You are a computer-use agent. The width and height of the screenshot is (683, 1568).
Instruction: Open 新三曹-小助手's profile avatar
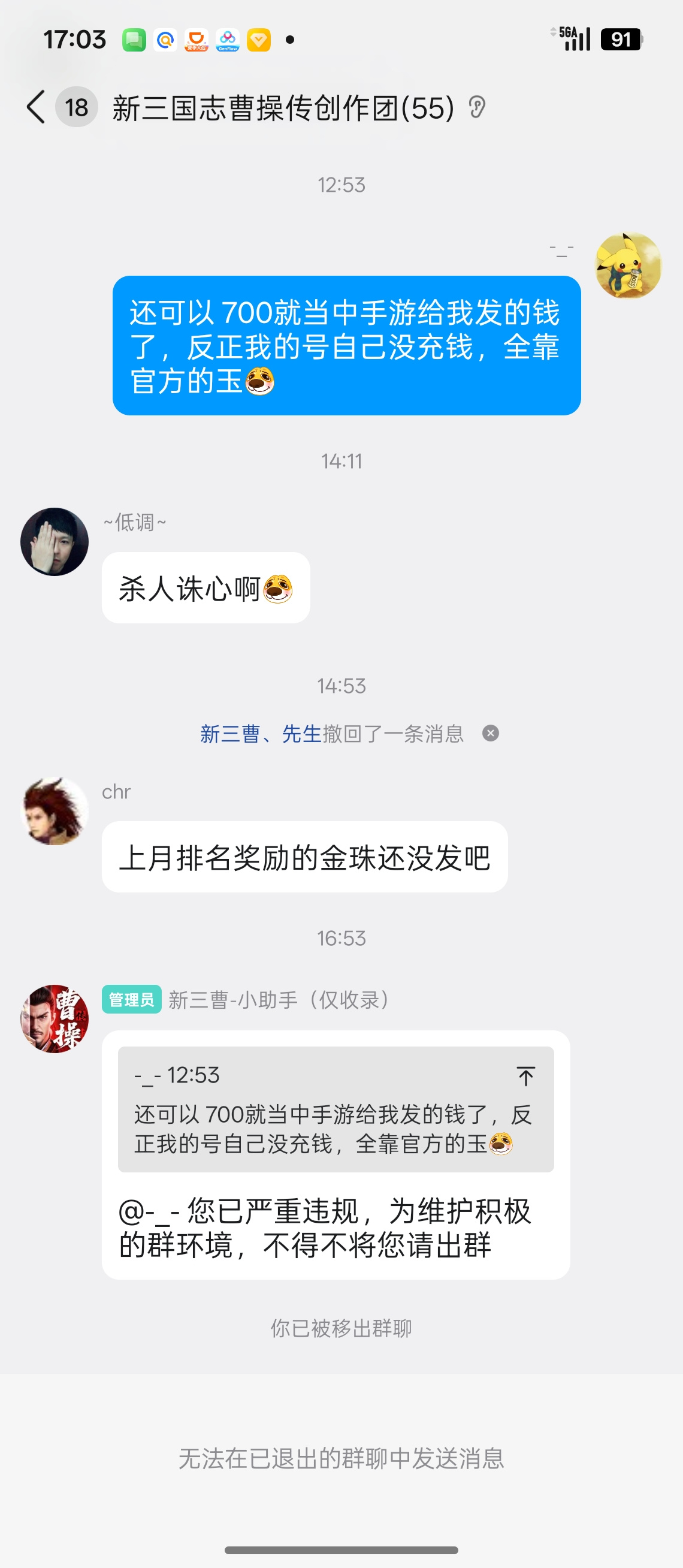pos(55,1019)
